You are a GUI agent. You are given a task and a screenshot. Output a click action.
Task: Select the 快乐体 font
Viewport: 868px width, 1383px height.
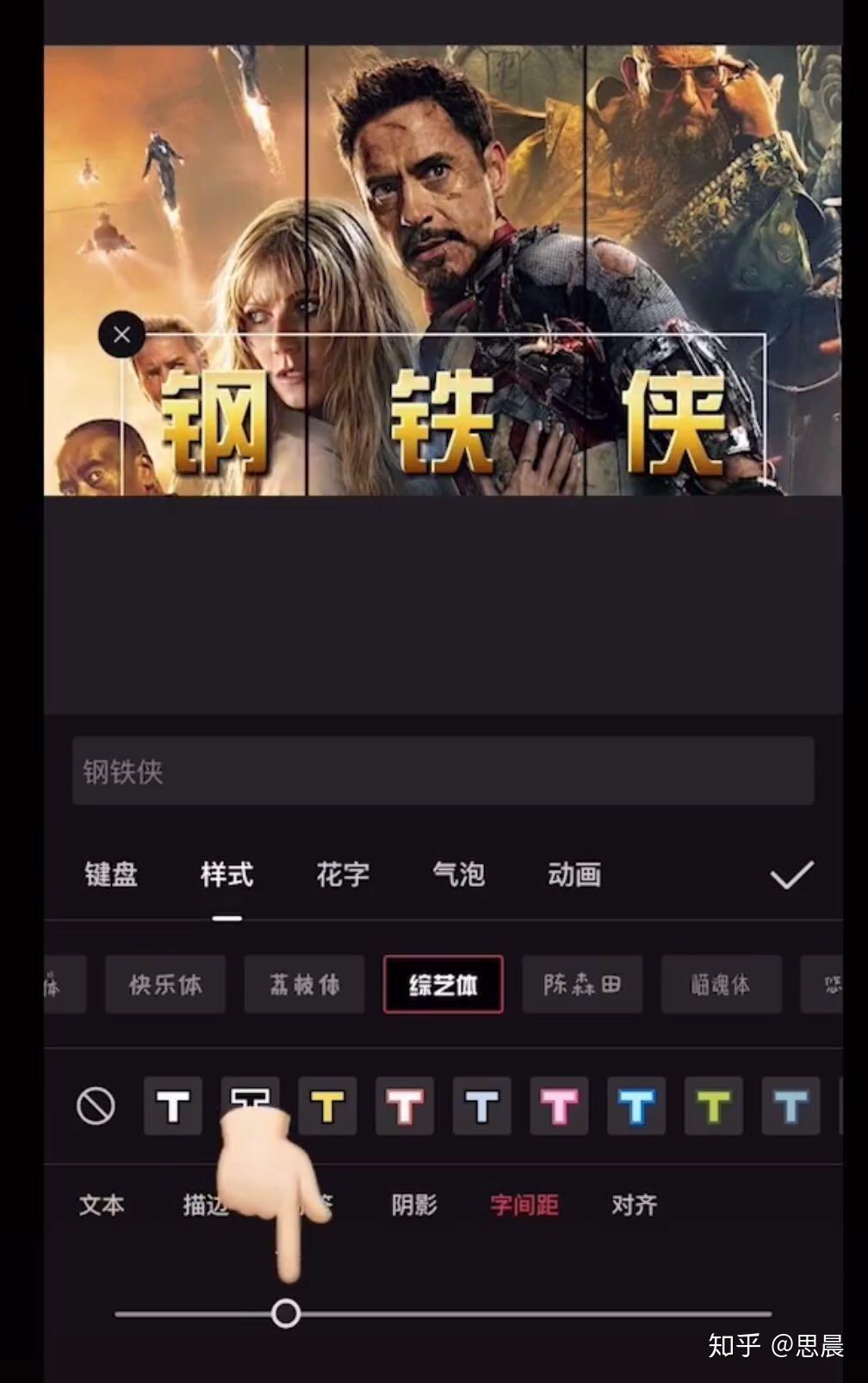pos(165,984)
